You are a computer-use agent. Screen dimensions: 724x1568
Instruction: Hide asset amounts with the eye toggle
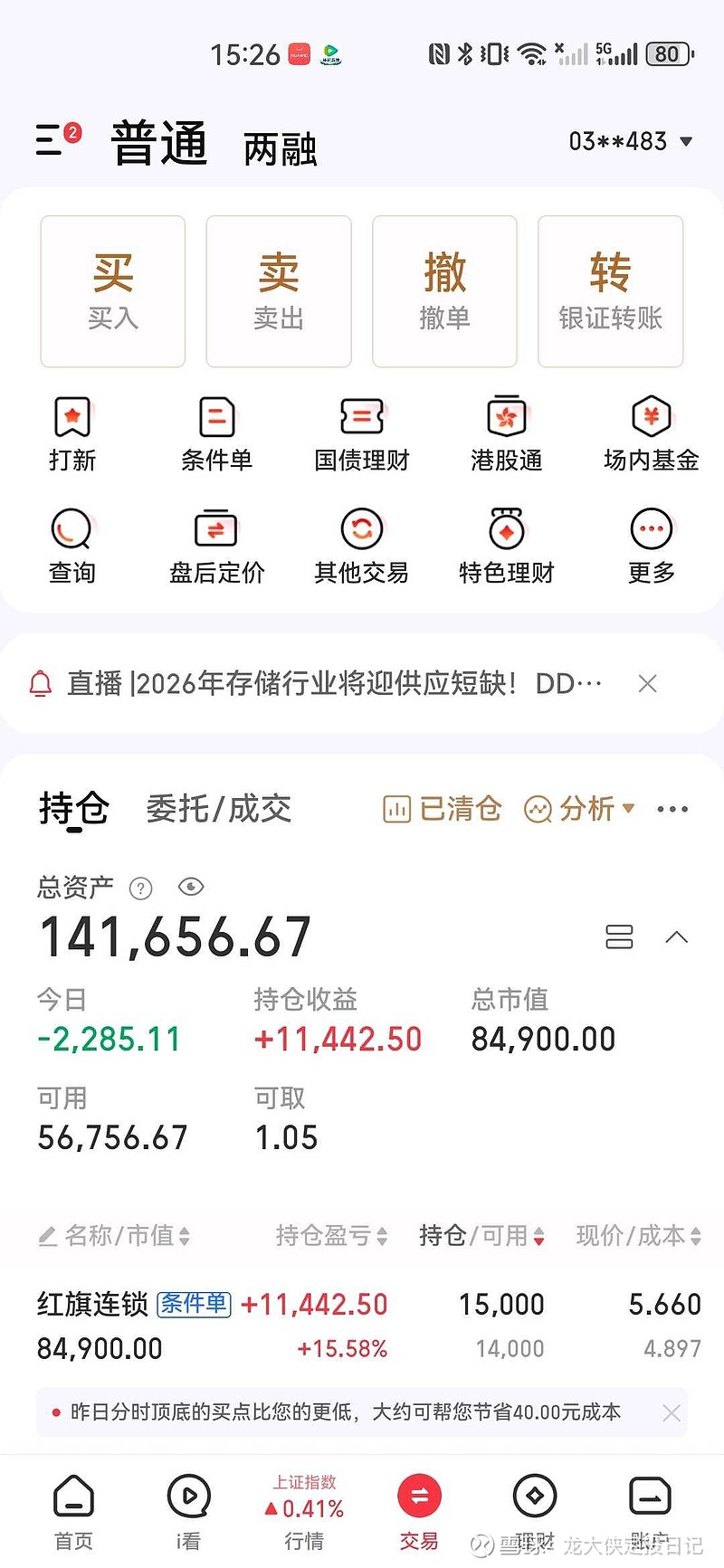coord(190,888)
